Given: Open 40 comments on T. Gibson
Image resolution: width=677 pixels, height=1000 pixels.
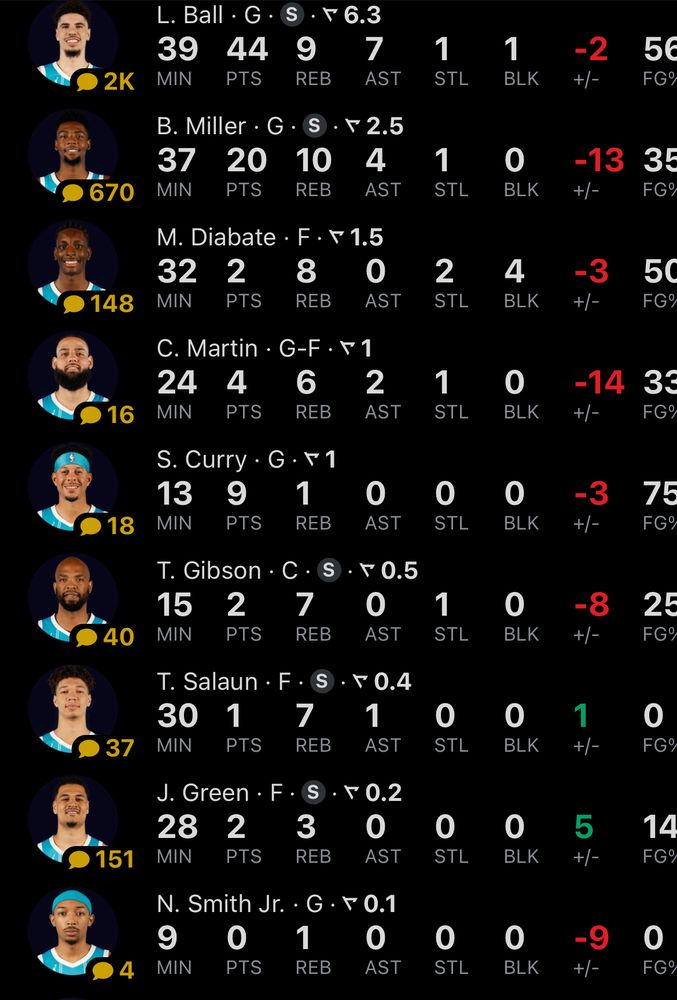Looking at the screenshot, I should point(104,636).
